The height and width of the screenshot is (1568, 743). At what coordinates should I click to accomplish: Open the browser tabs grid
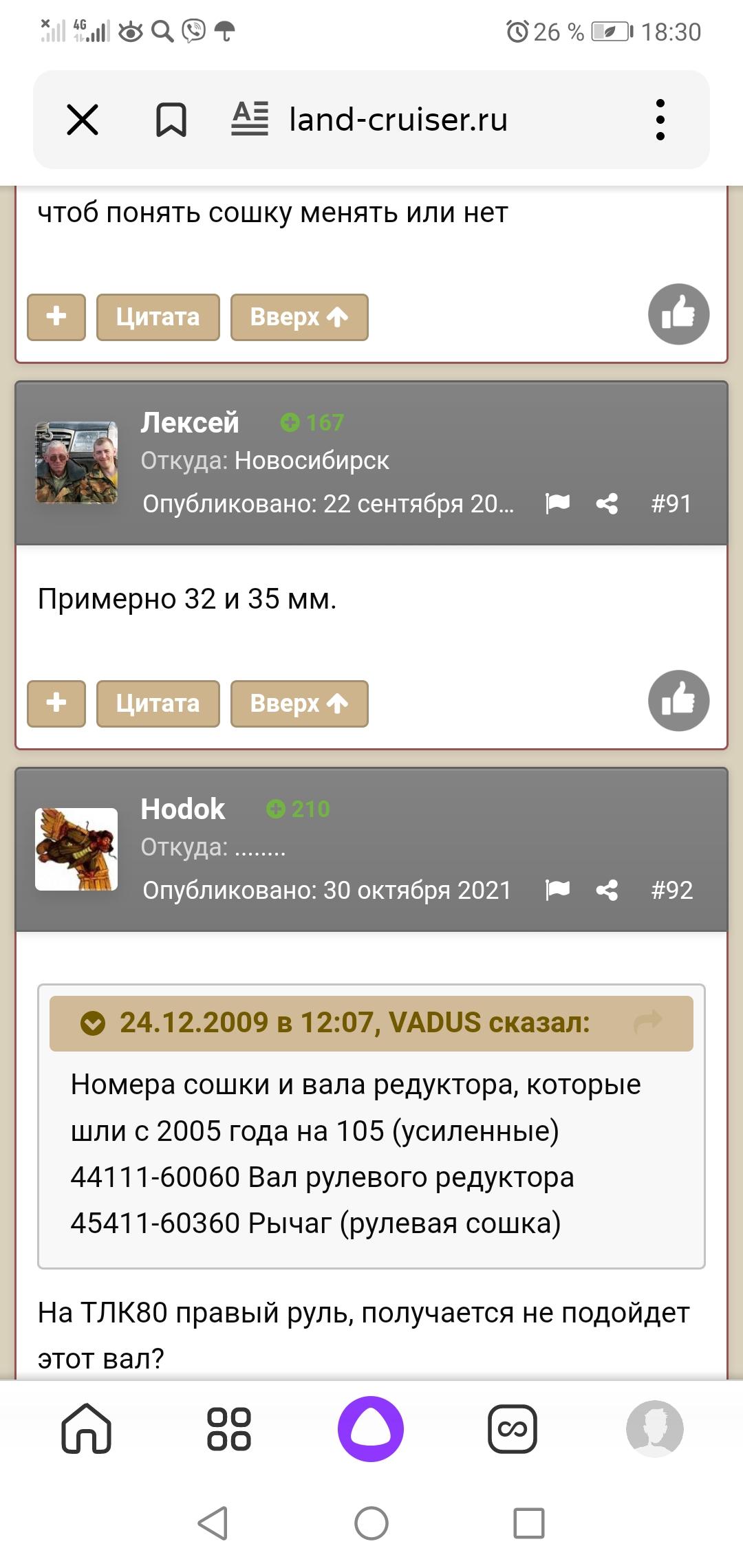229,1428
